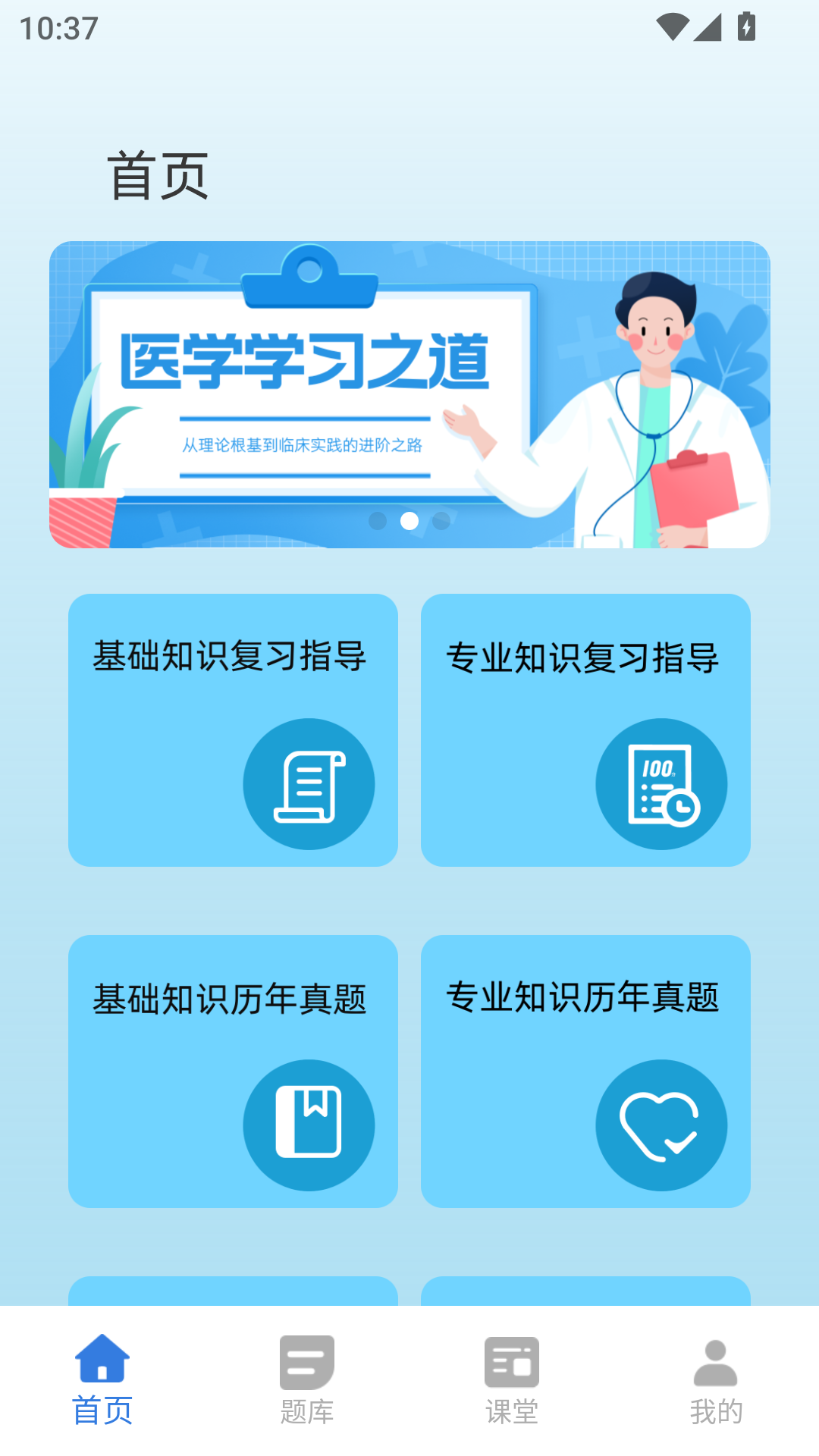Tap the 课堂 classroom icon
This screenshot has width=819, height=1456.
tap(510, 1363)
